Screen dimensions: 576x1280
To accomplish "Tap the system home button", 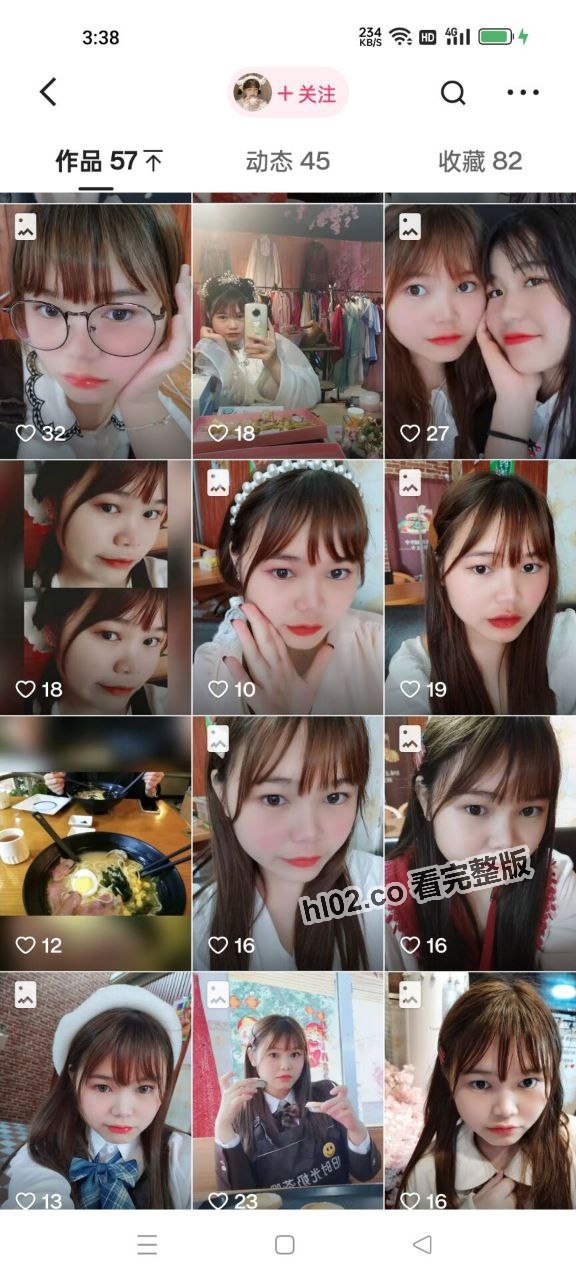I will click(285, 1244).
